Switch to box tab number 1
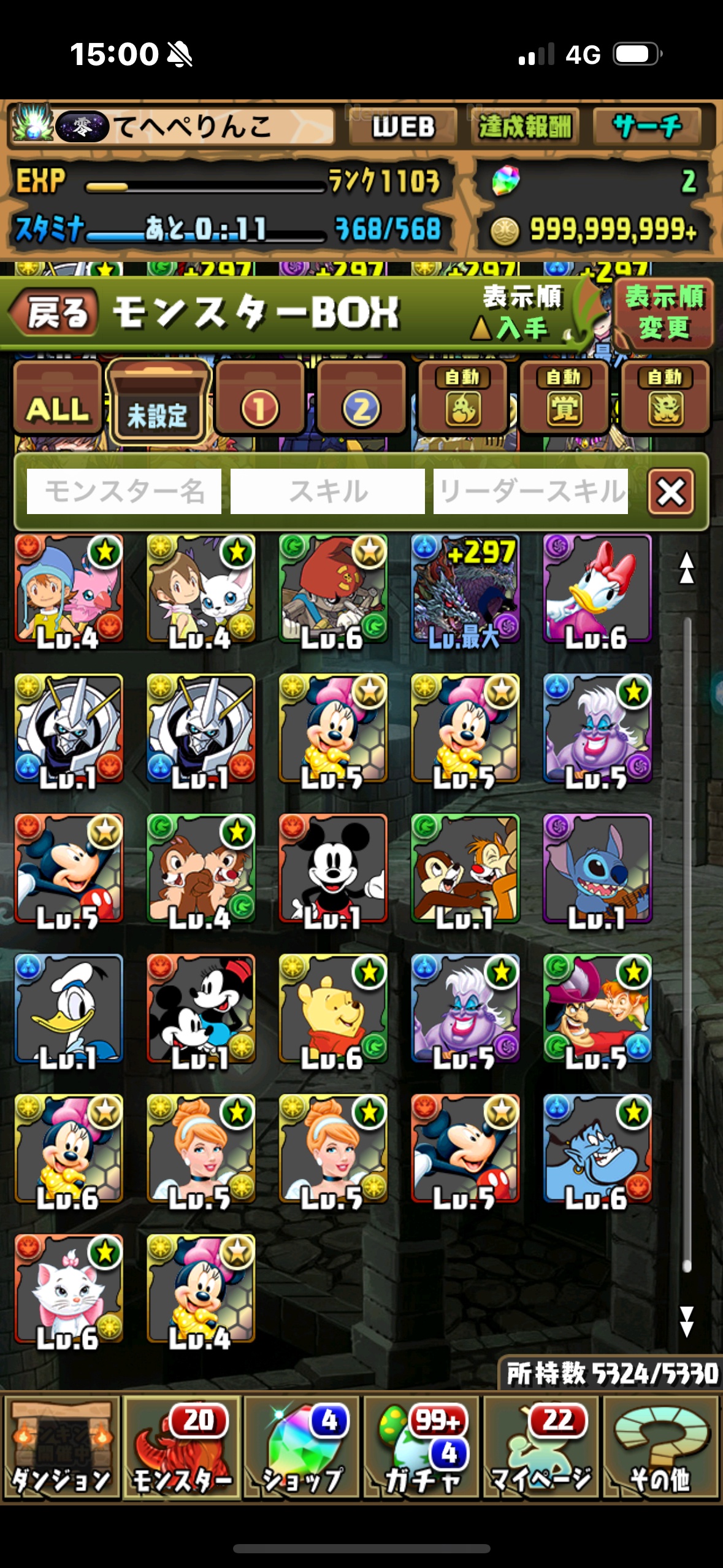 tap(260, 399)
